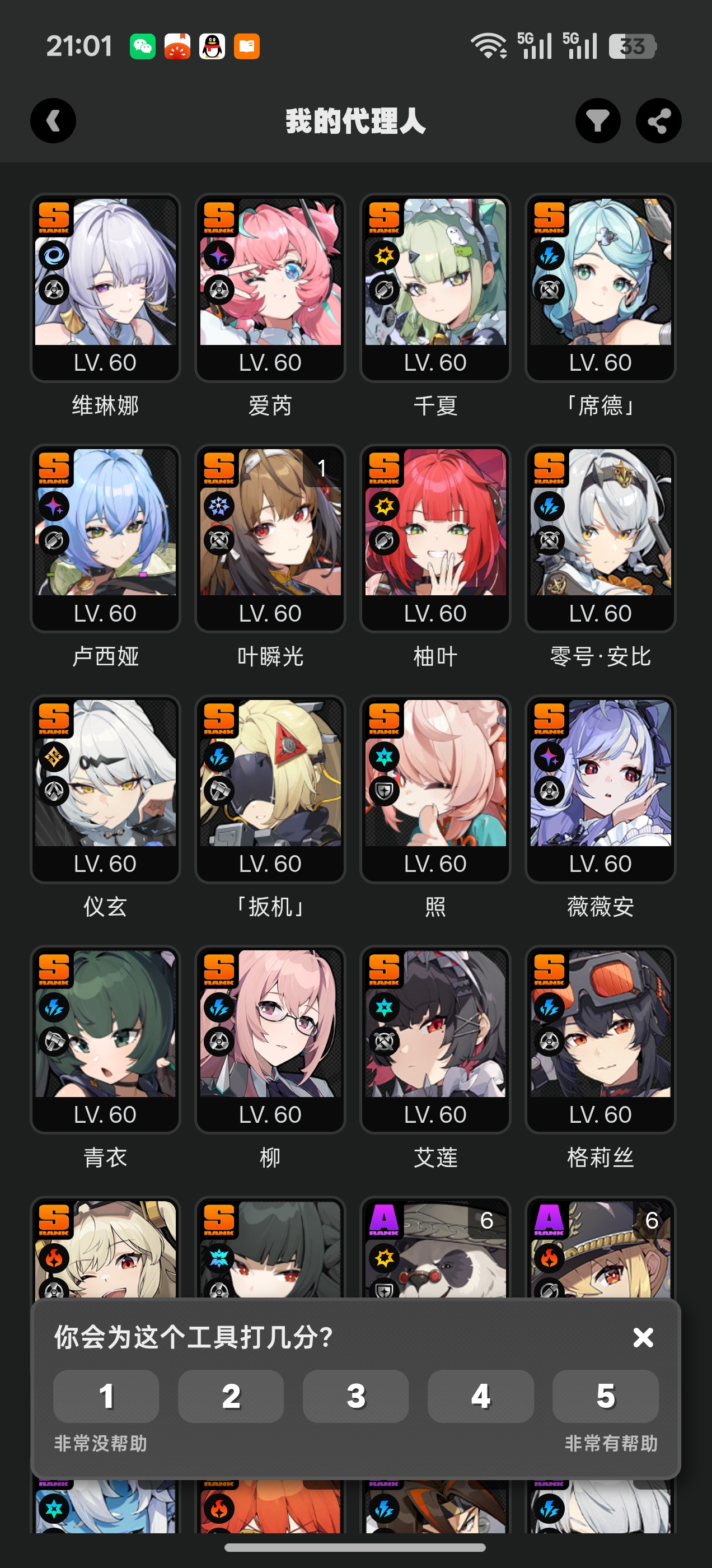Share my agents list

coord(658,120)
